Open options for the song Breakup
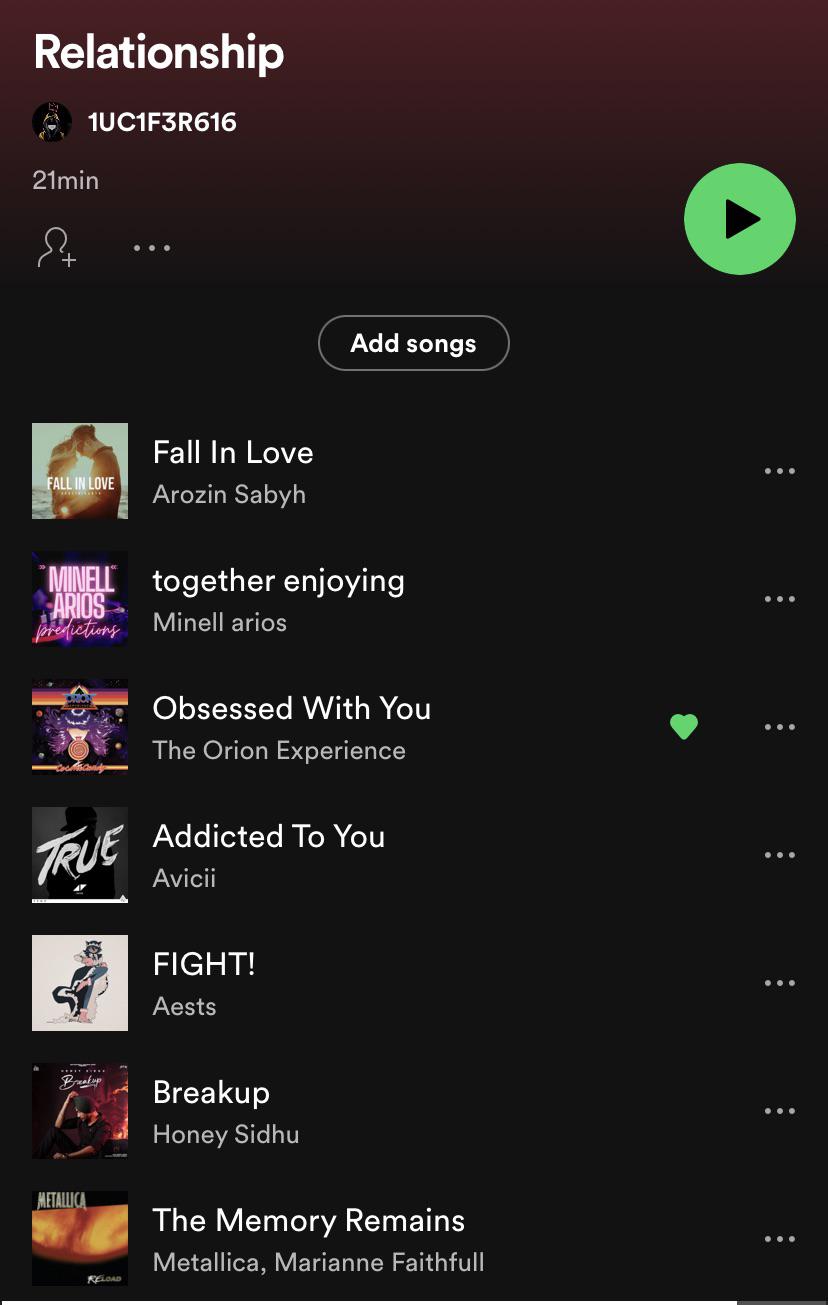 click(x=779, y=1111)
